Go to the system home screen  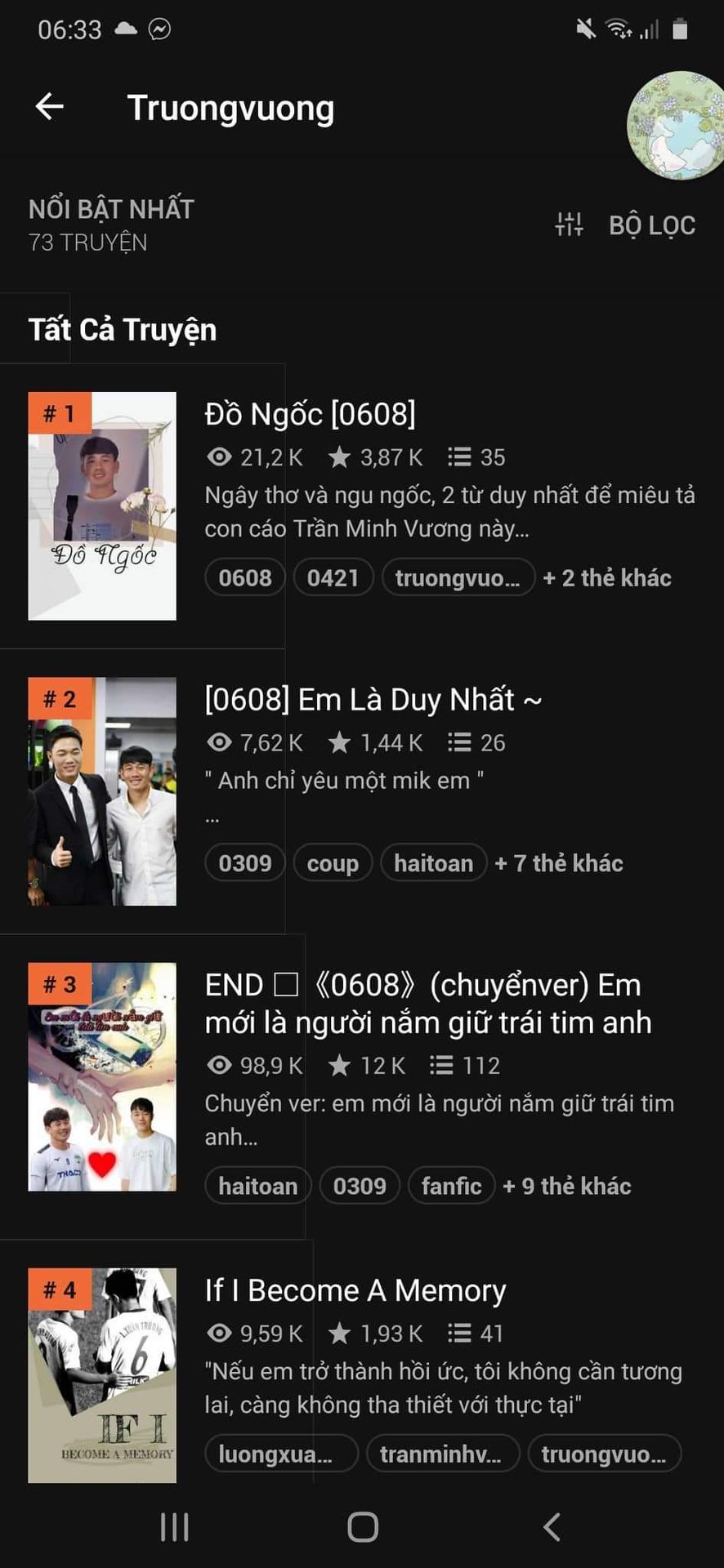[362, 1526]
